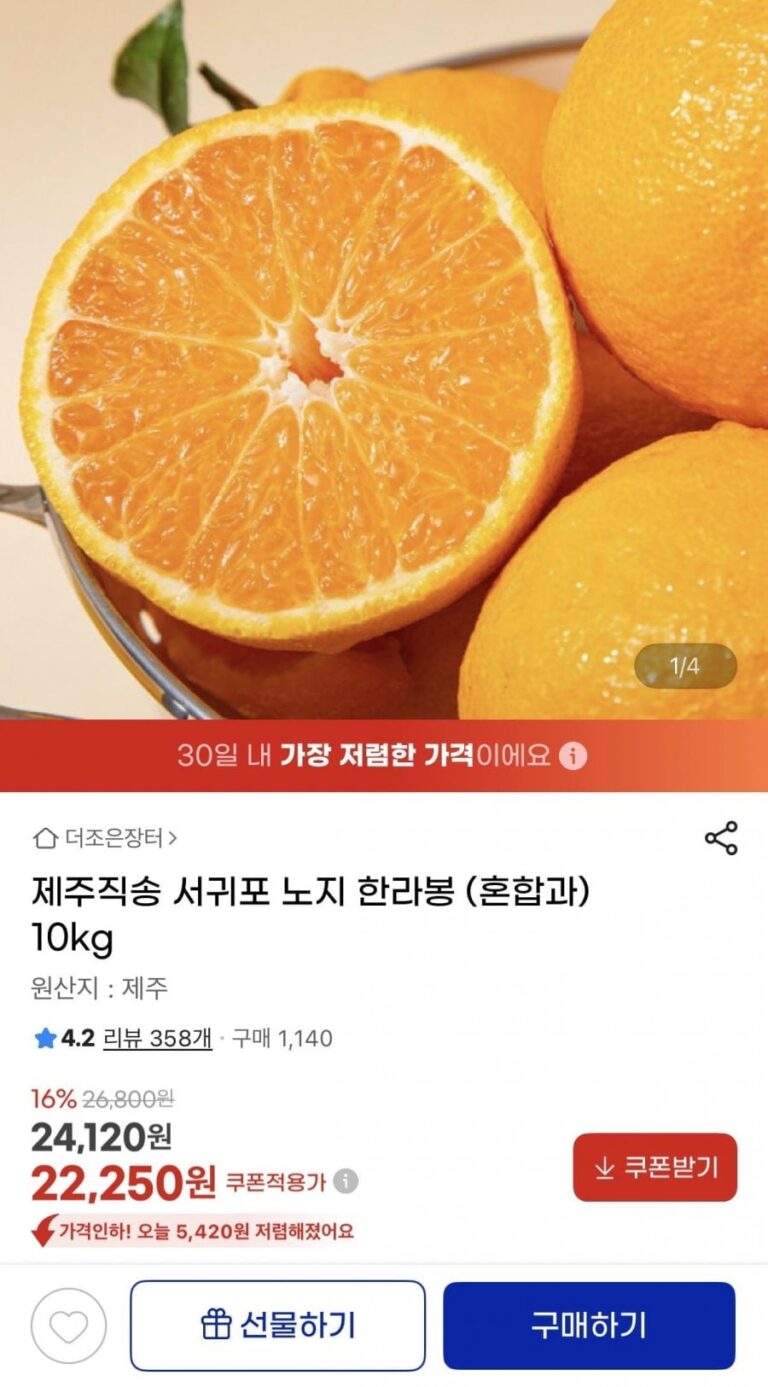Share this Hallabong product
Viewport: 768px width, 1387px height.
(721, 838)
